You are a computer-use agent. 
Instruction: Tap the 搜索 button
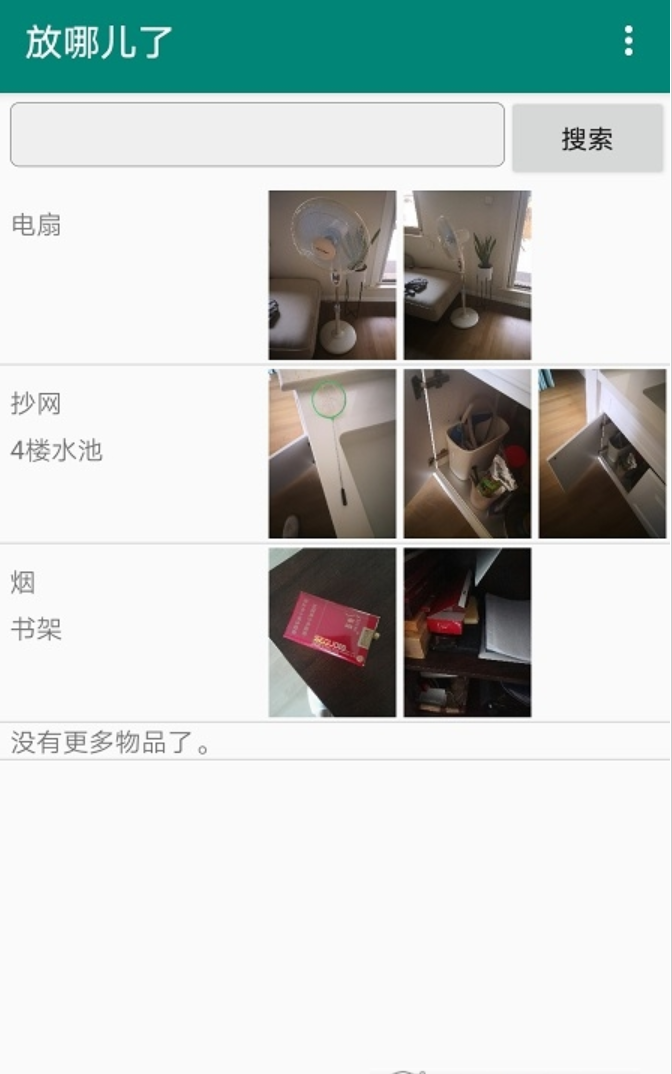tap(587, 139)
